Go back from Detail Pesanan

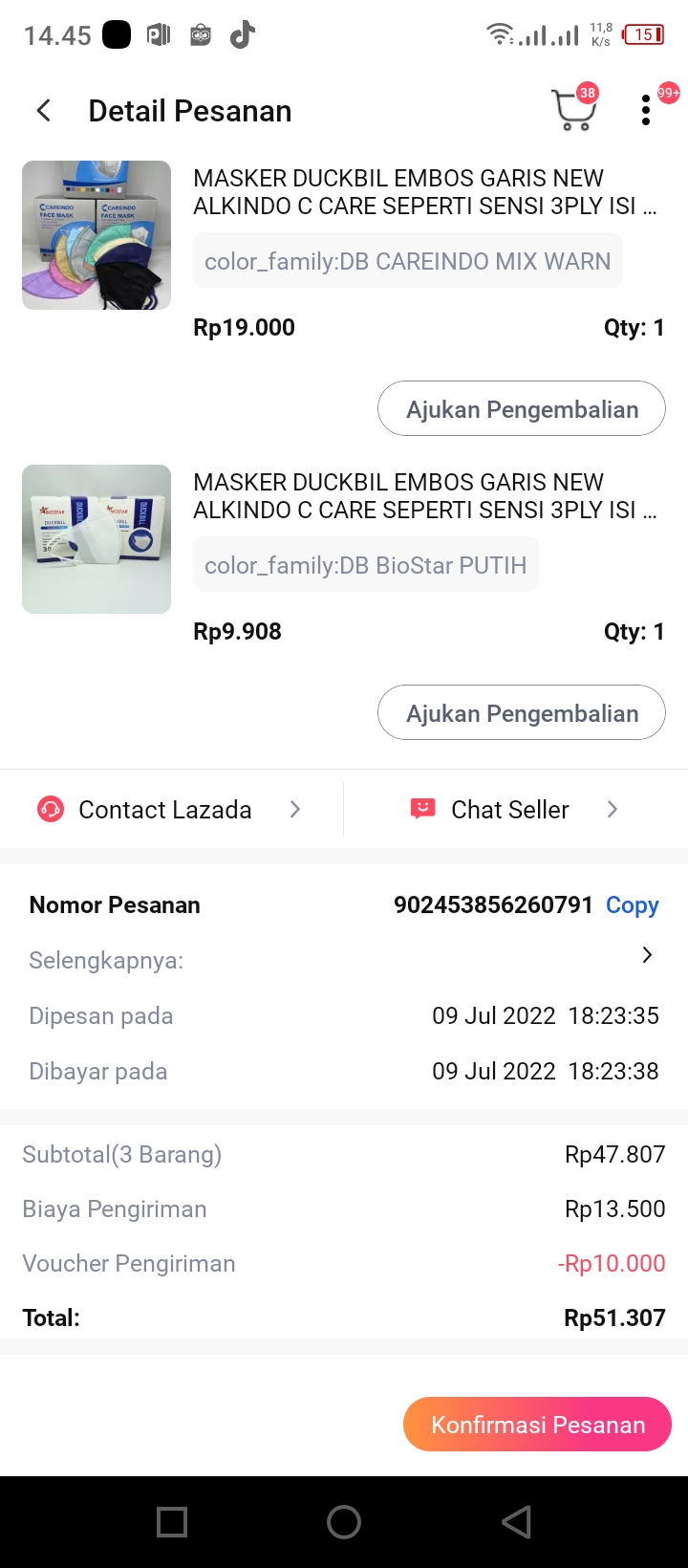[x=44, y=111]
